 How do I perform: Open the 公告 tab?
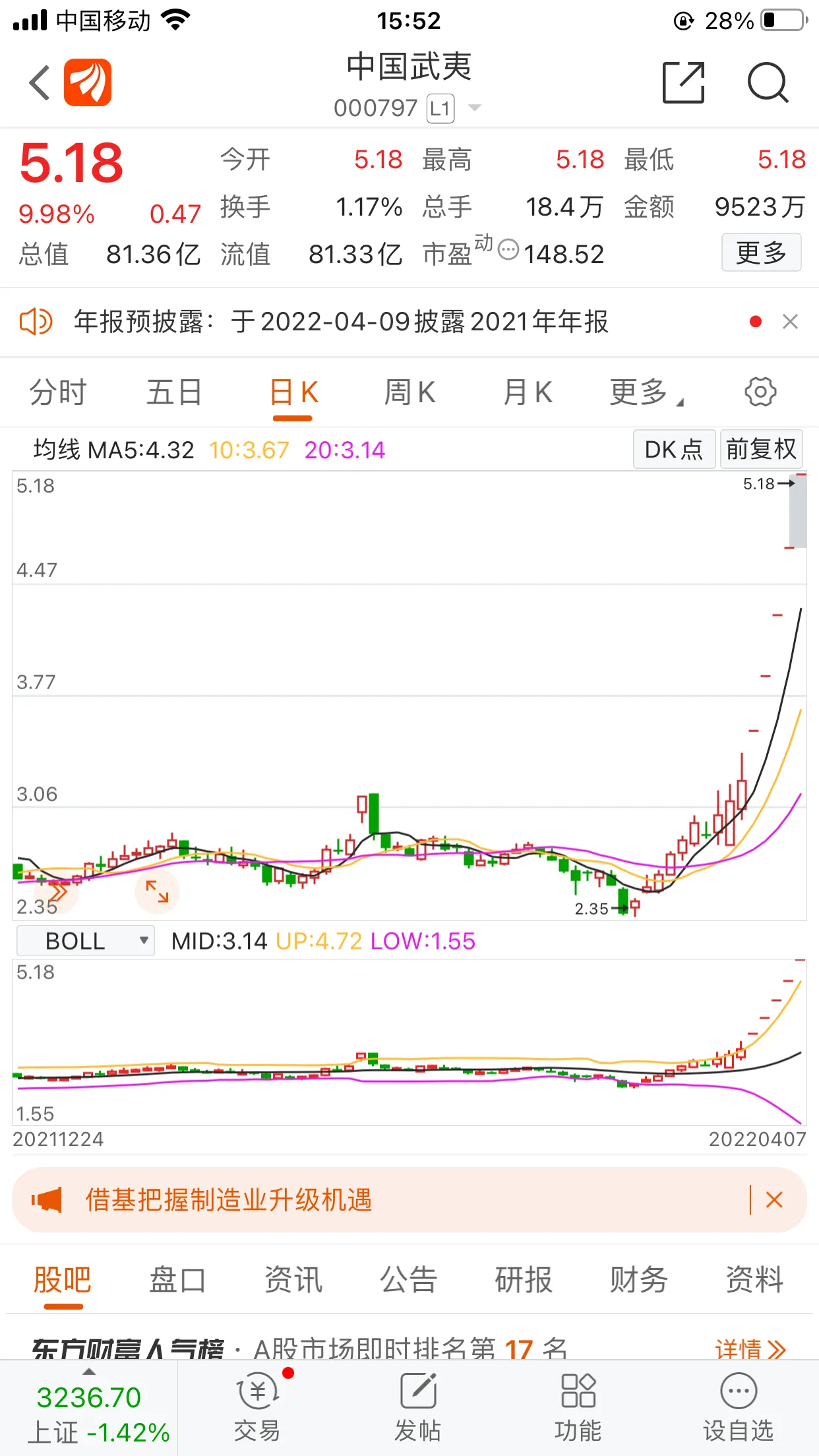coord(408,1281)
